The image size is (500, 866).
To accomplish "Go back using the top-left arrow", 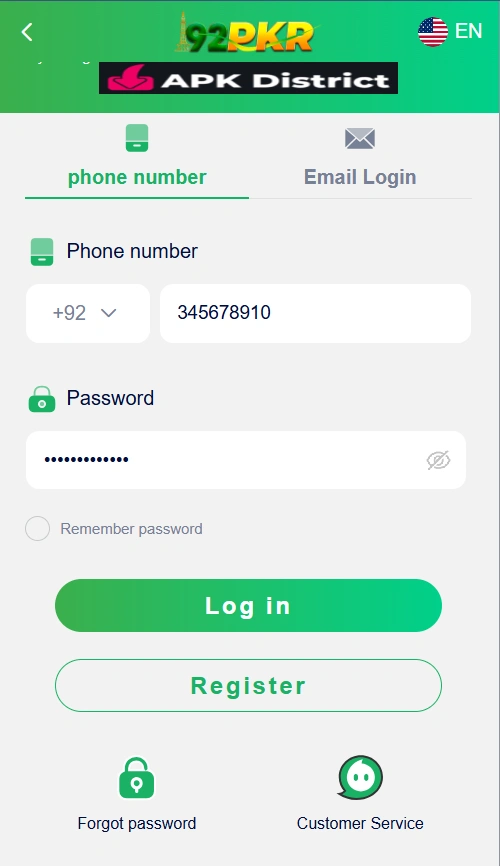I will point(27,32).
